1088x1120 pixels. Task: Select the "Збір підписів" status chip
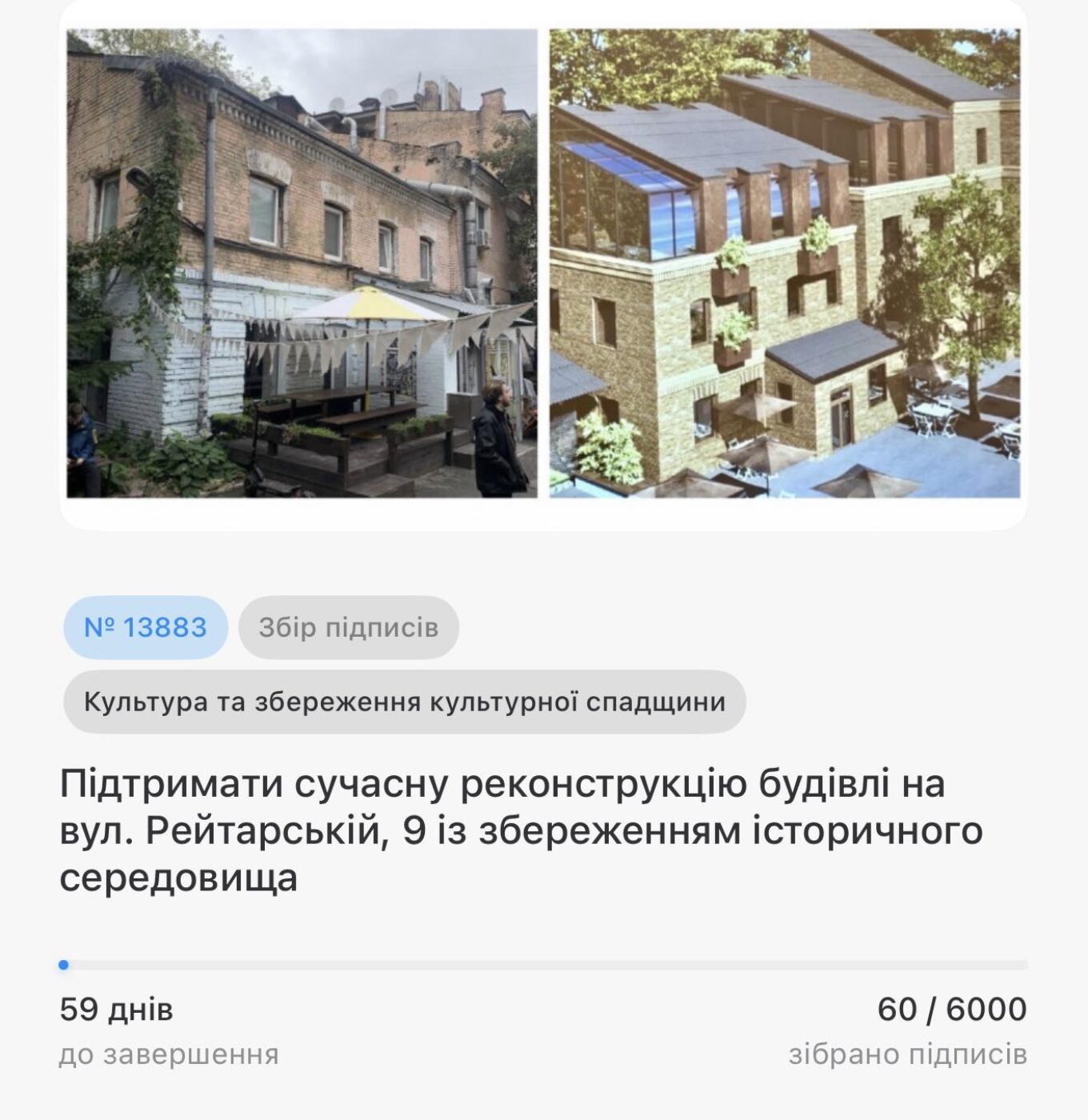click(x=349, y=627)
